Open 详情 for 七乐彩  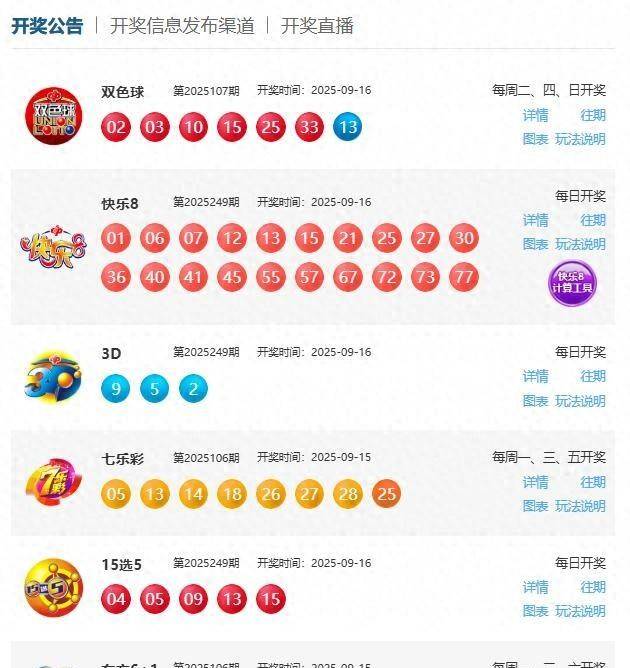[535, 482]
